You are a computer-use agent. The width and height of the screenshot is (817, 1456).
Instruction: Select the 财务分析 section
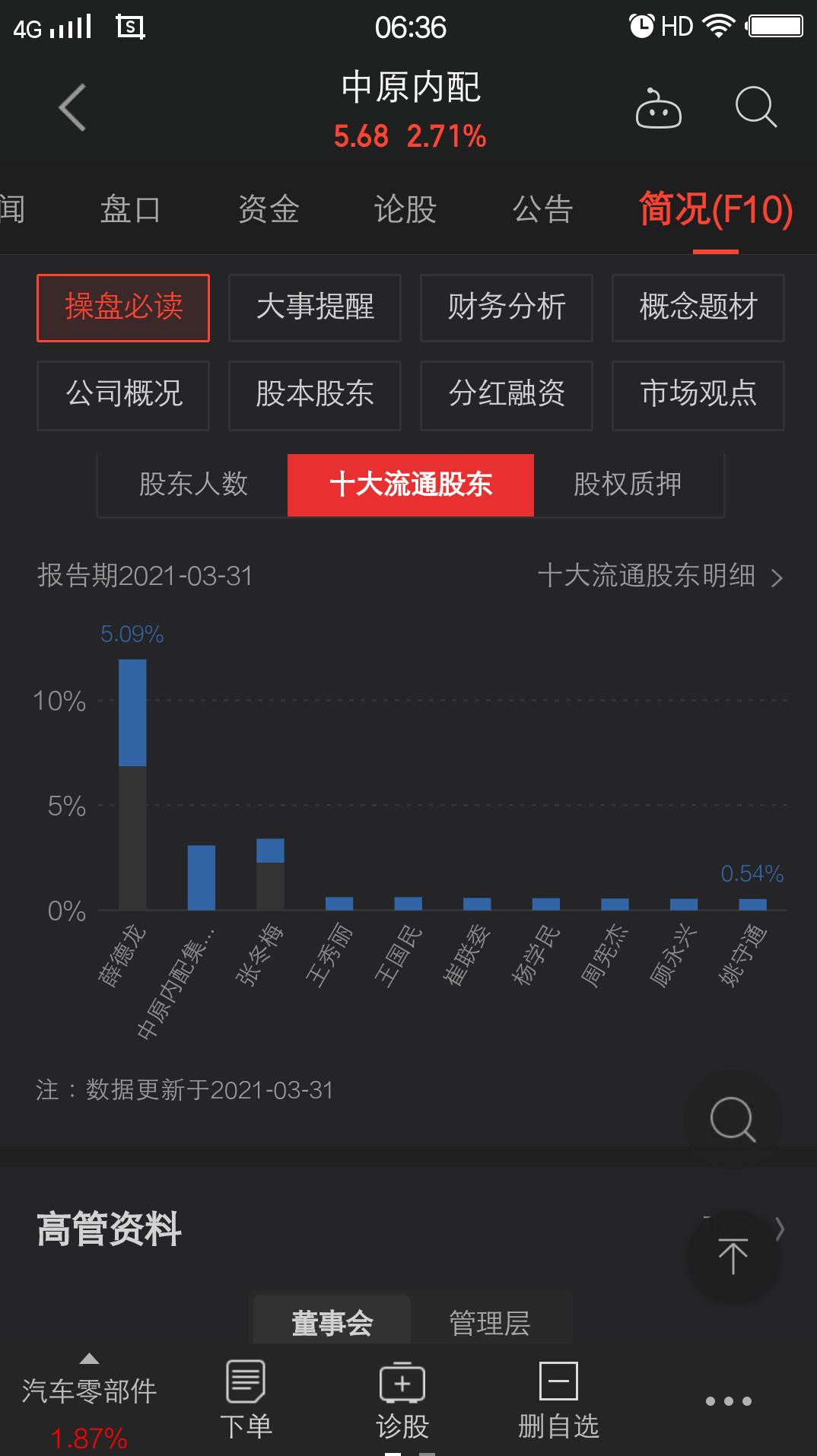tap(507, 307)
